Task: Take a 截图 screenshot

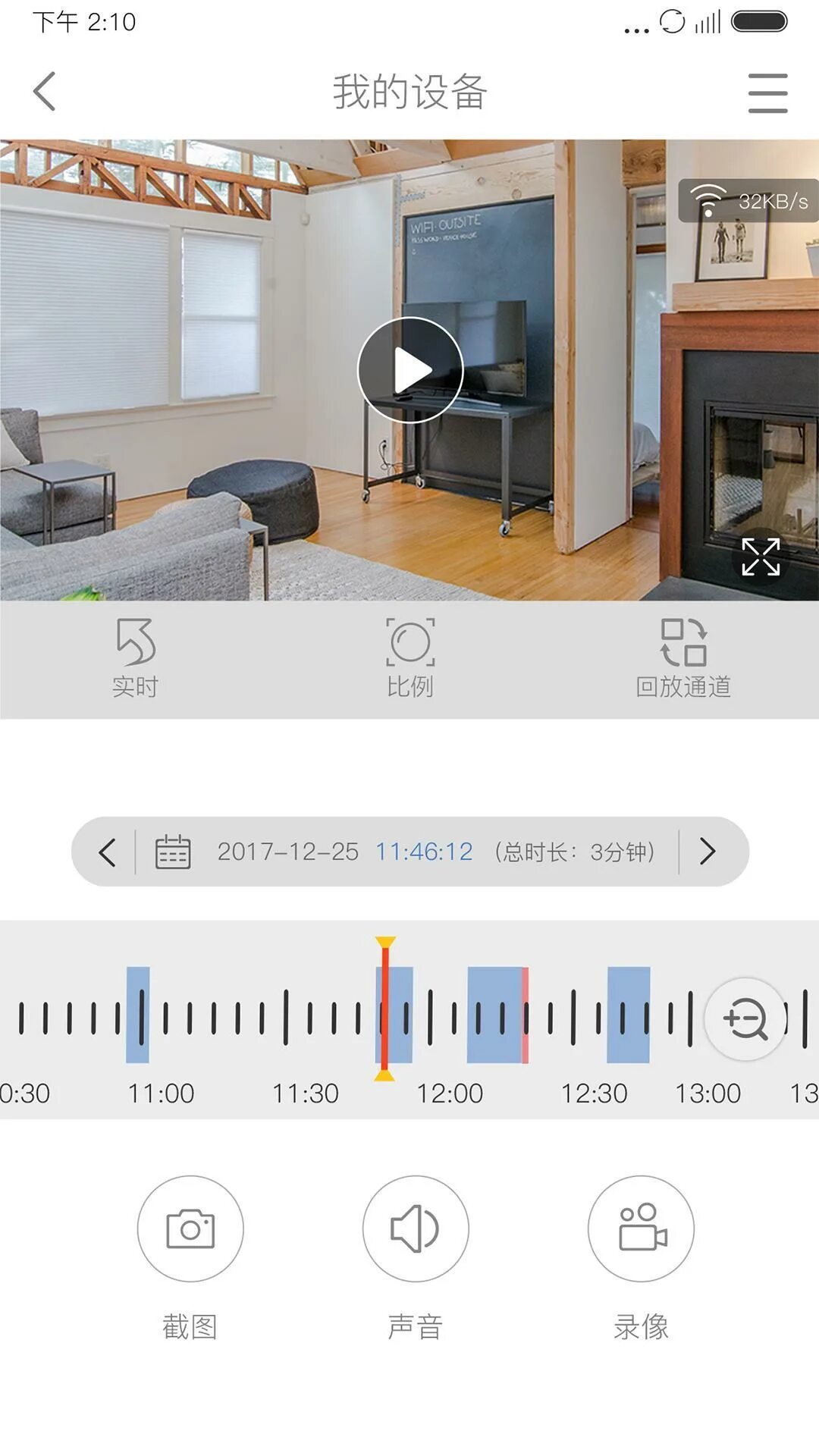Action: pos(190,1228)
